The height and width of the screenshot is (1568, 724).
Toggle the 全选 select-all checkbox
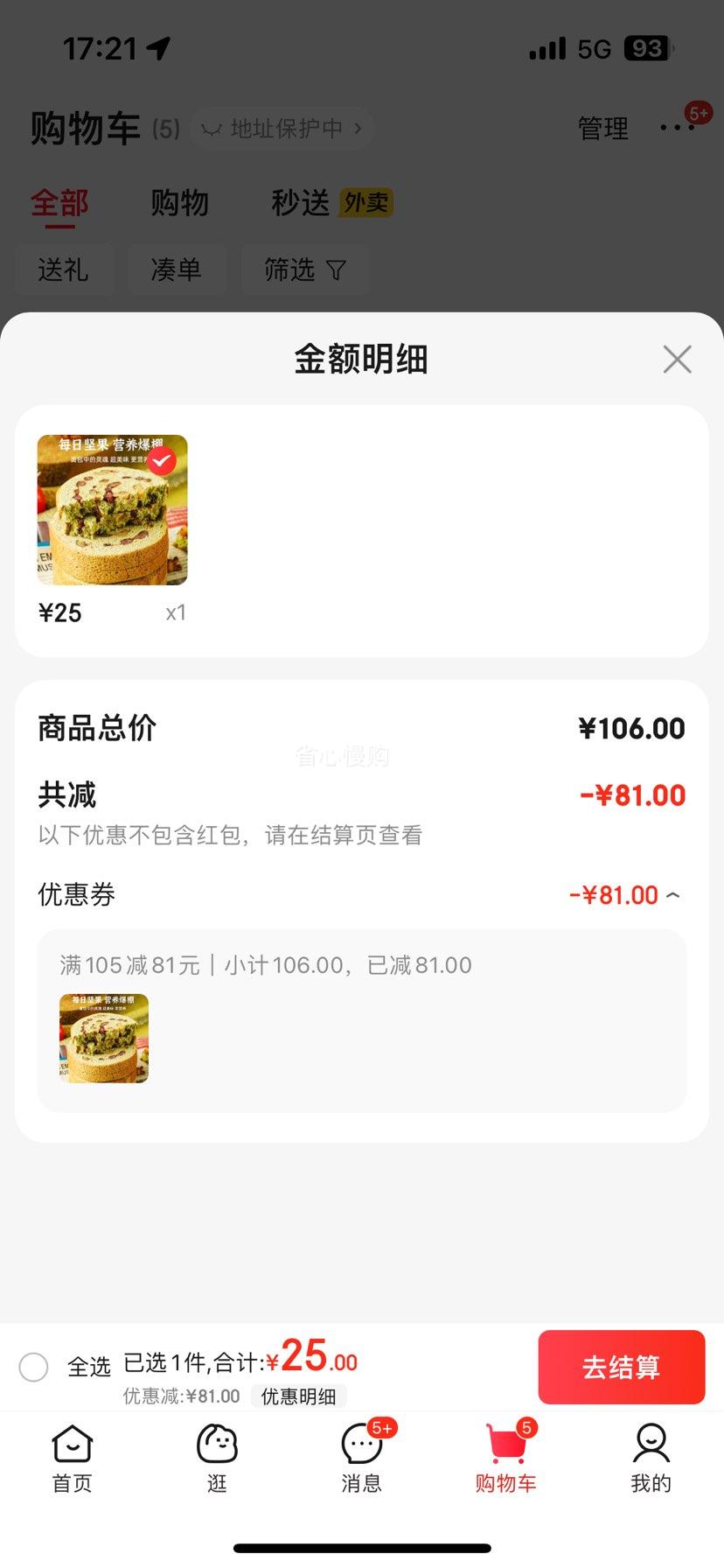(x=33, y=1367)
